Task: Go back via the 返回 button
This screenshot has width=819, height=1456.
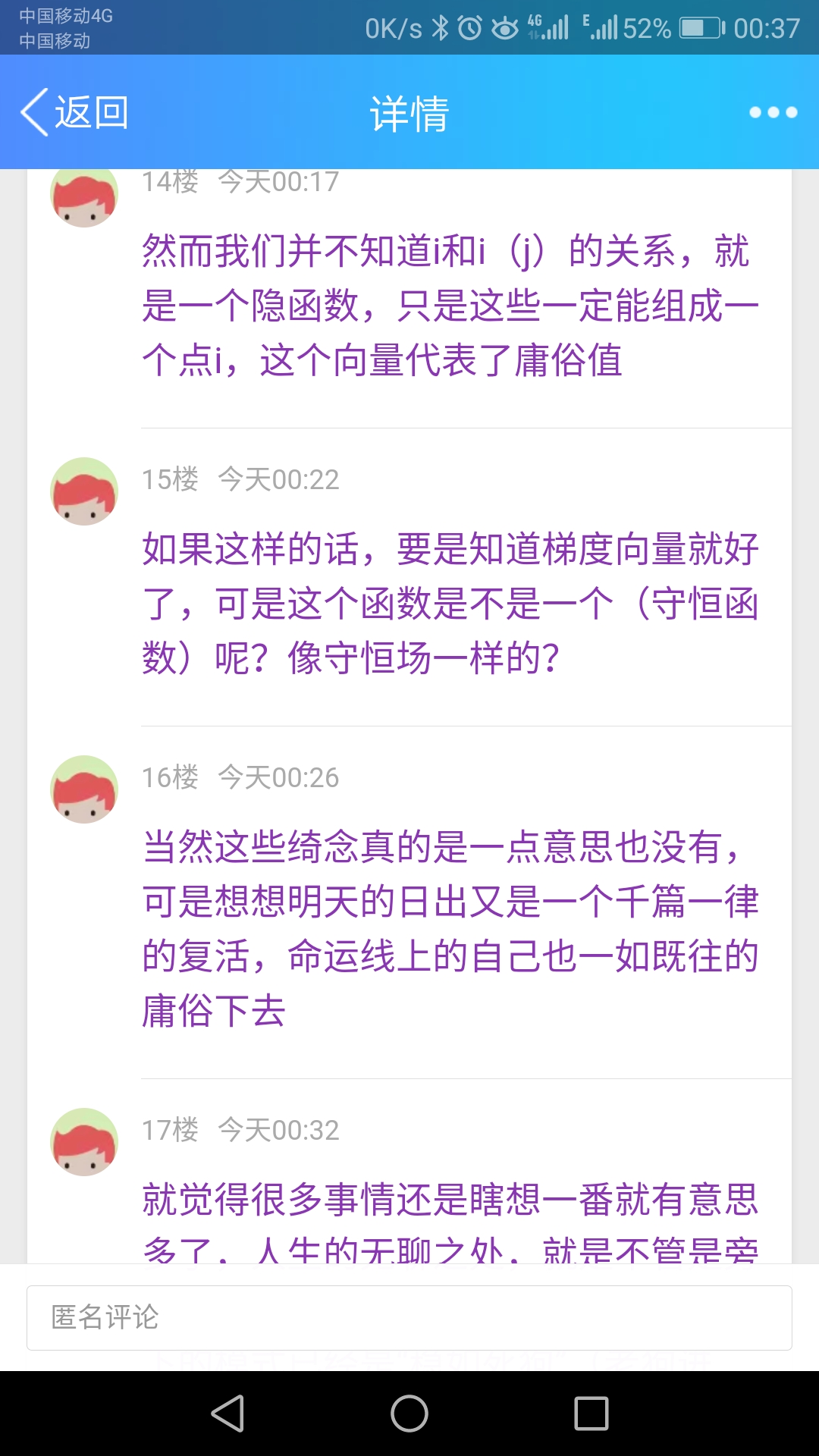Action: tap(74, 113)
